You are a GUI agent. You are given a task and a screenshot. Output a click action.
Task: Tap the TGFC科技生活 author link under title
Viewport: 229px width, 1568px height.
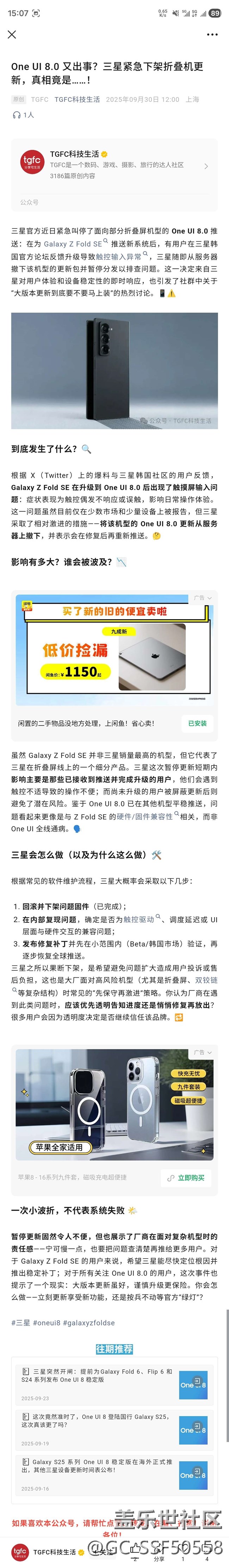77,99
